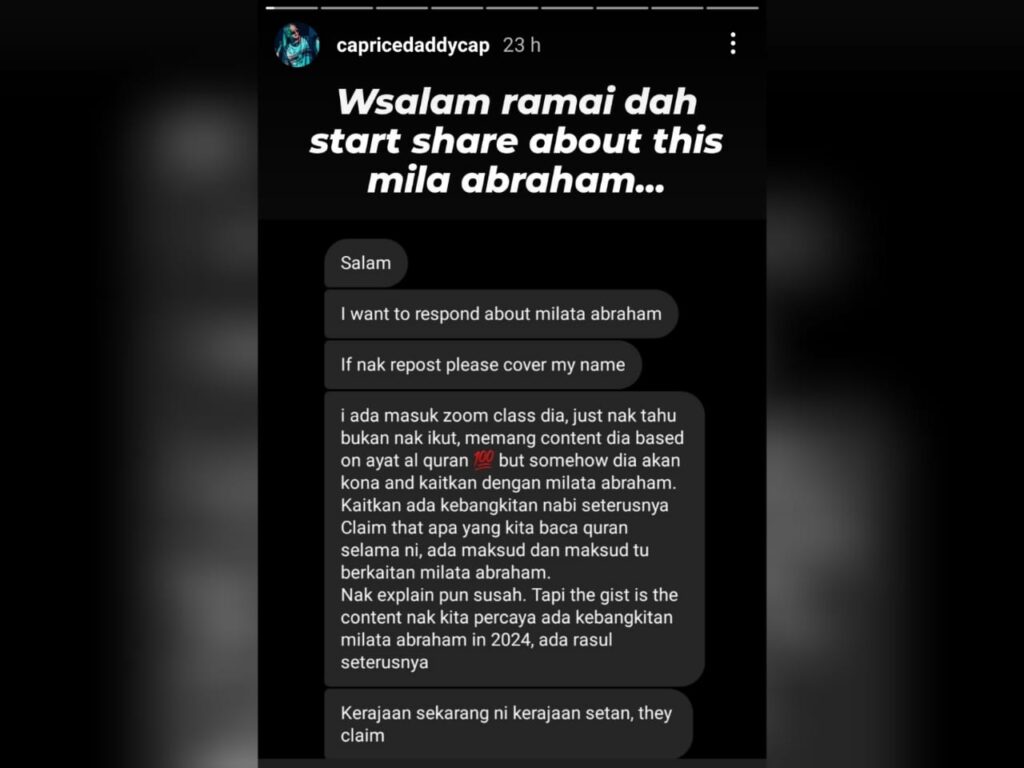The image size is (1024, 768).
Task: Open the story overflow menu
Action: (733, 43)
